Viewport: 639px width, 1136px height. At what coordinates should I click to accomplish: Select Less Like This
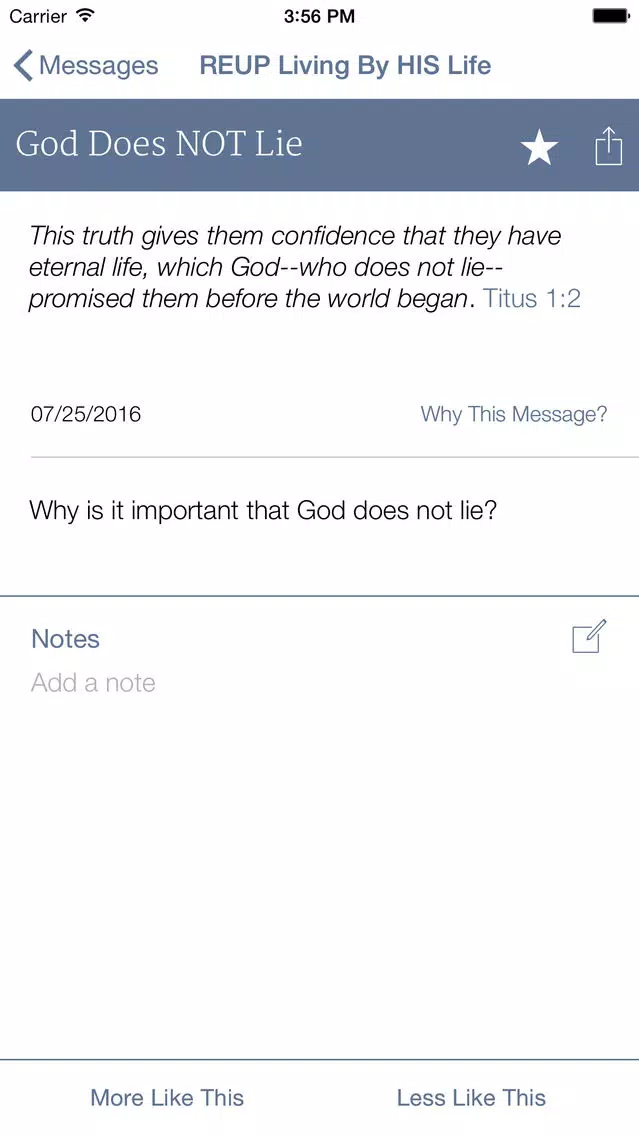[x=471, y=1097]
